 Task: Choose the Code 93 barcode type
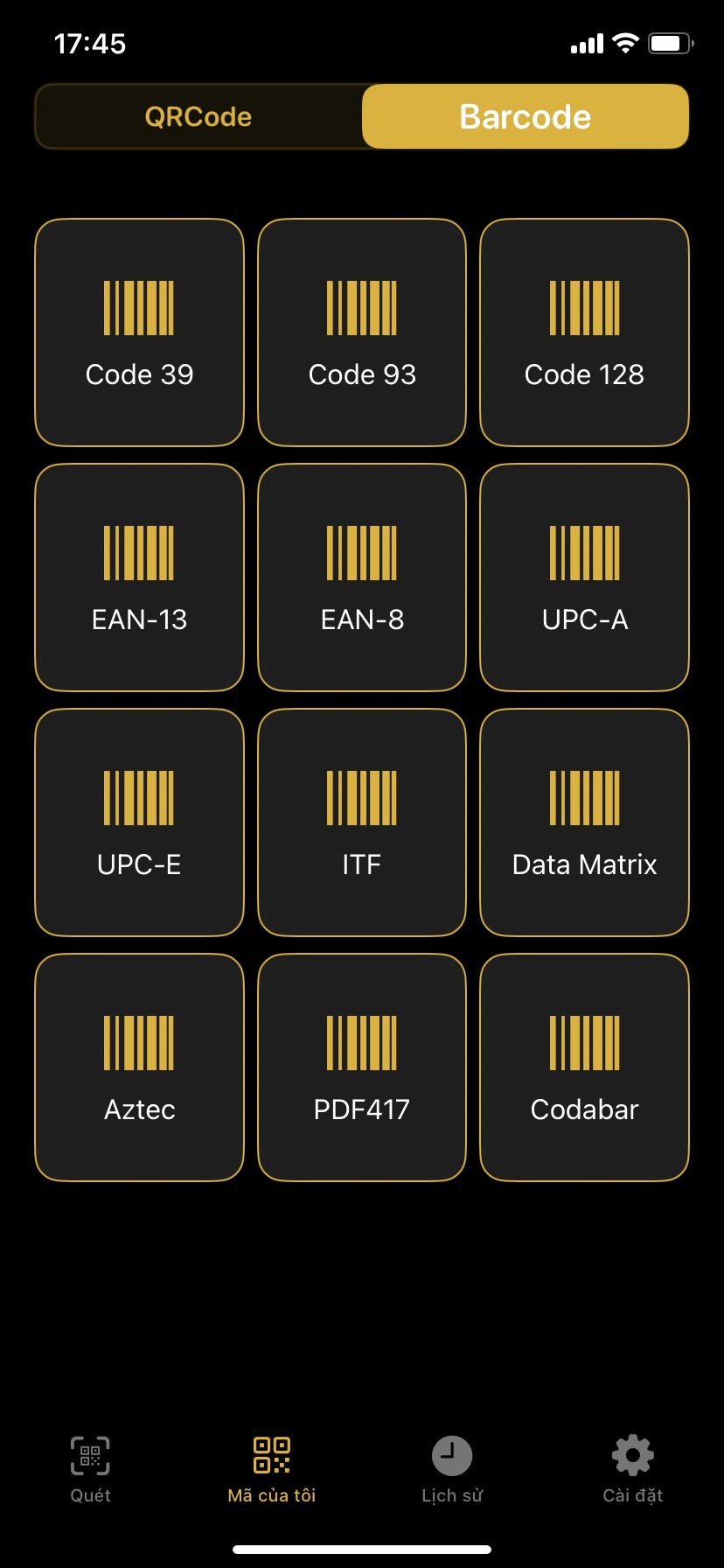pyautogui.click(x=362, y=332)
